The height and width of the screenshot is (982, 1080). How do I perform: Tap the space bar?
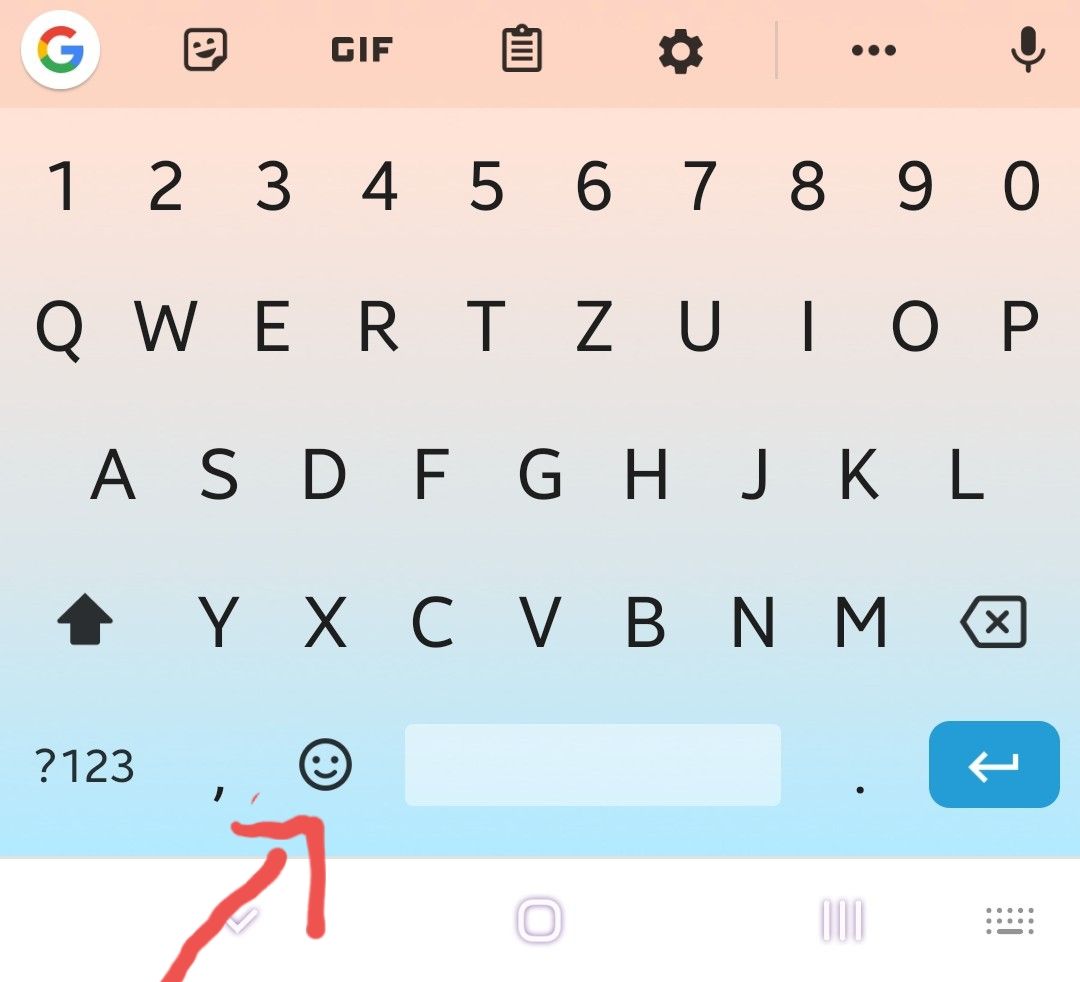point(592,765)
